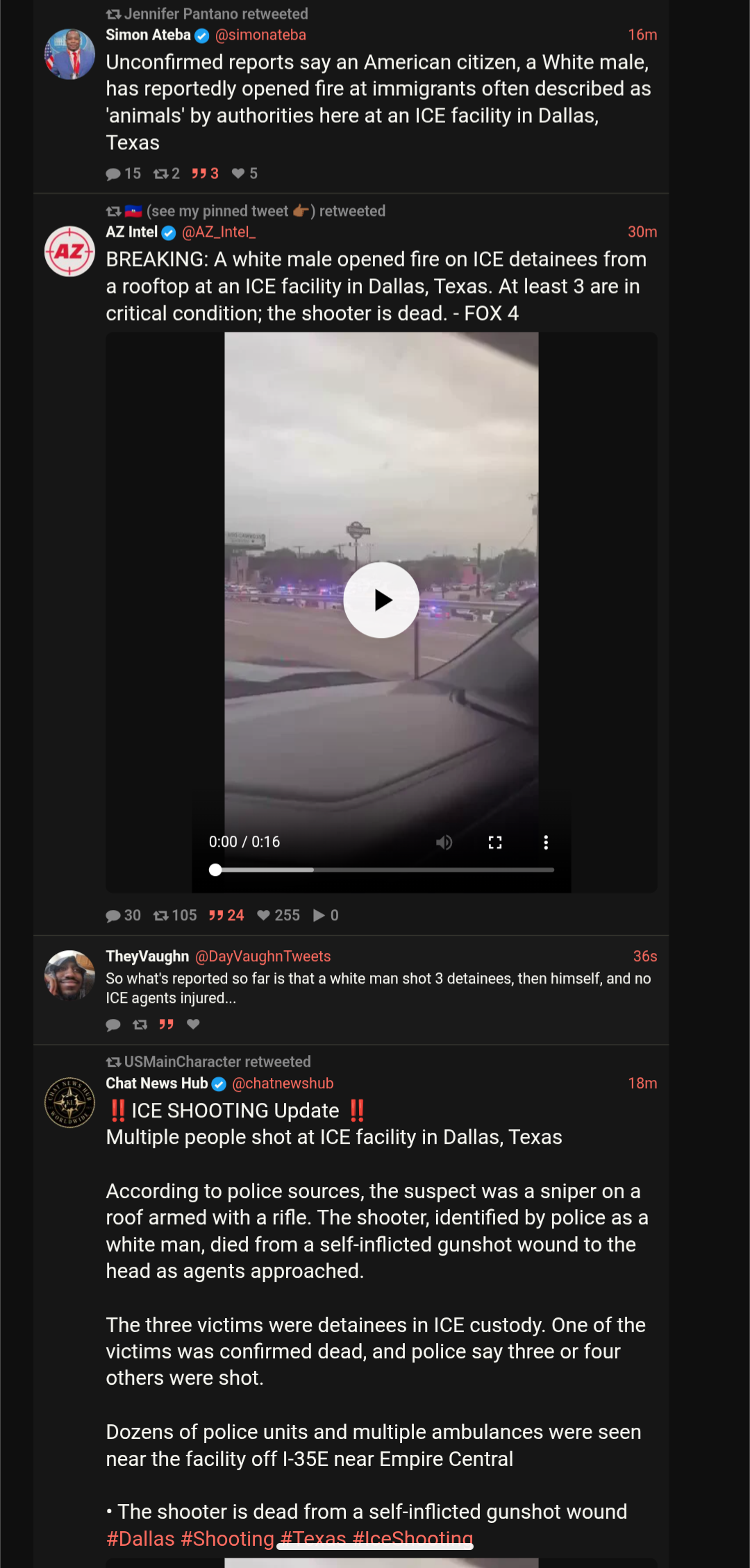This screenshot has width=750, height=1568.
Task: Retweet Simon Ateba's tweet
Action: 167,174
